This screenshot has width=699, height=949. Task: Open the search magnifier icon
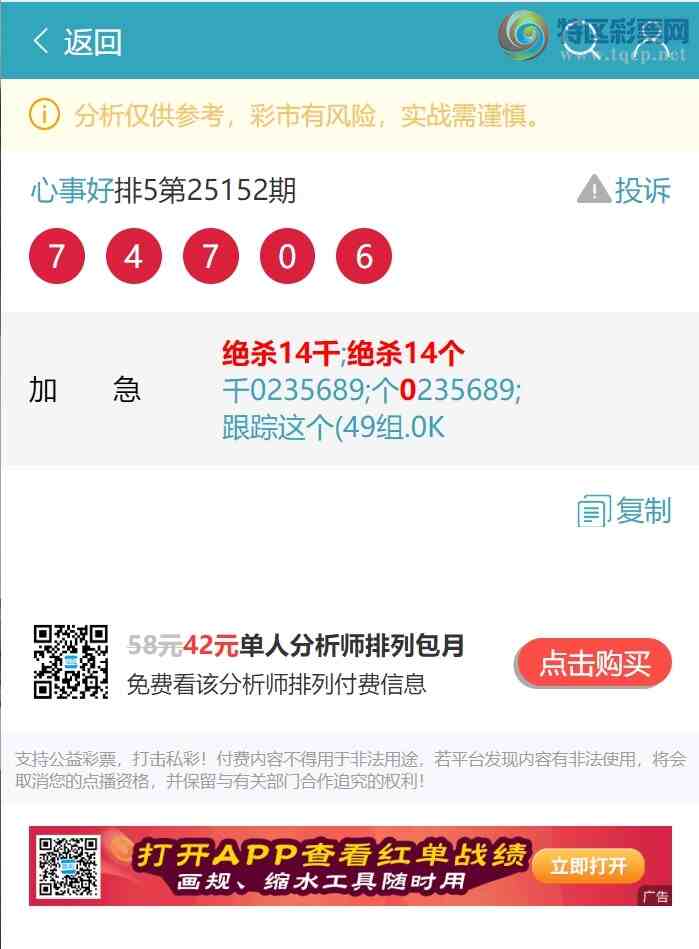[580, 41]
